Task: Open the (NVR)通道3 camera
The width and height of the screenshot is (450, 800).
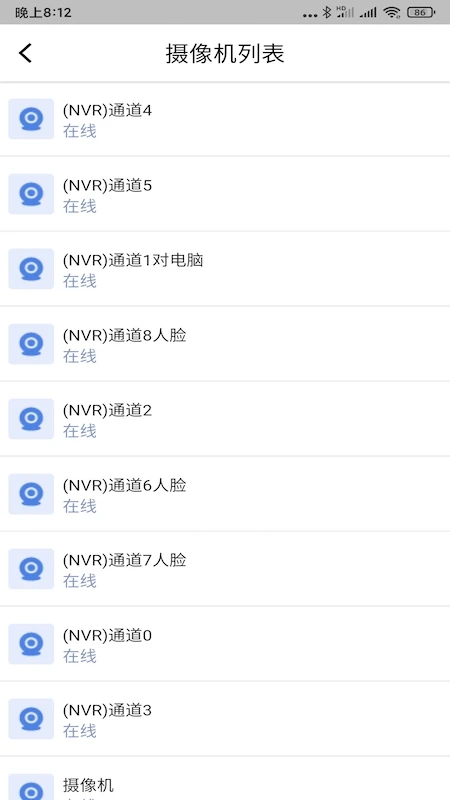Action: point(225,719)
